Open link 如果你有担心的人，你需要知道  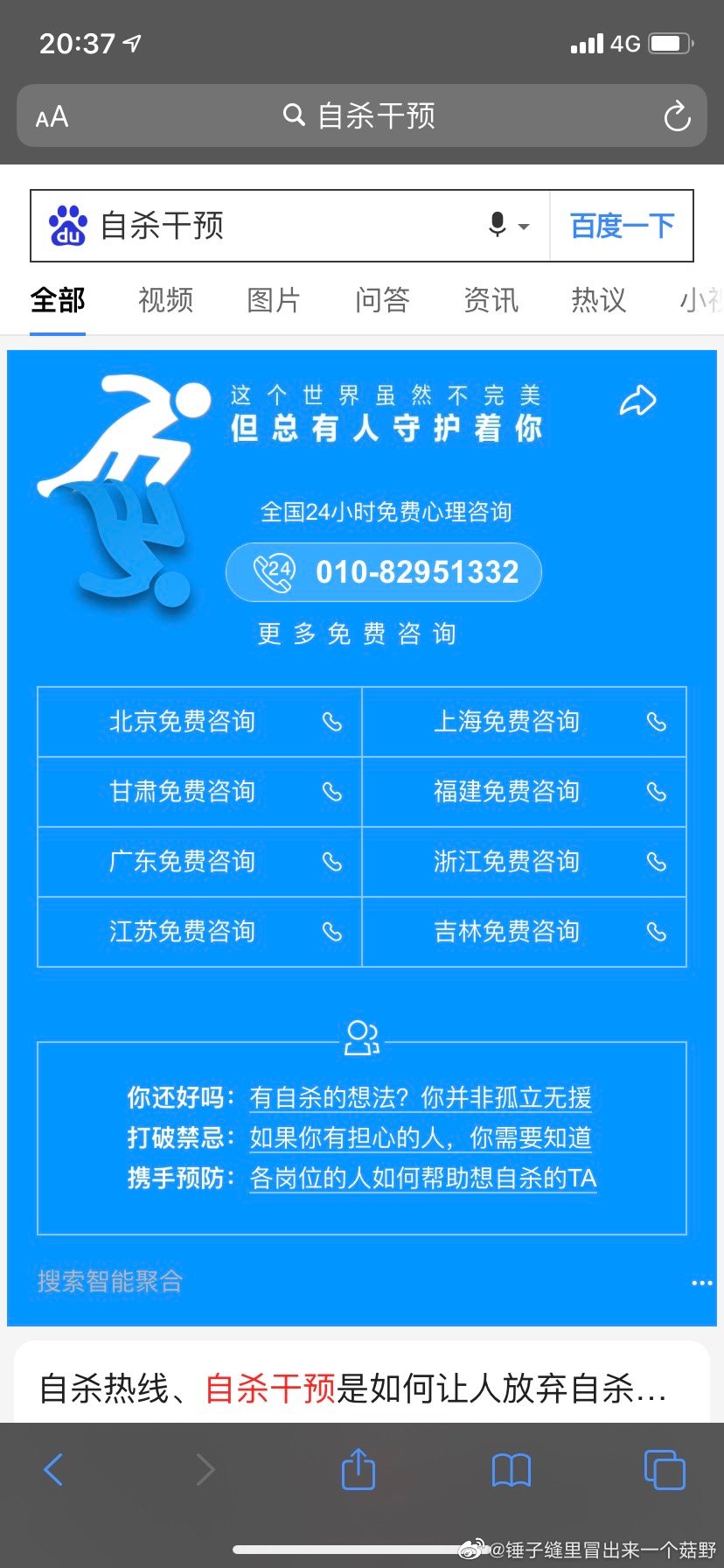click(421, 1137)
